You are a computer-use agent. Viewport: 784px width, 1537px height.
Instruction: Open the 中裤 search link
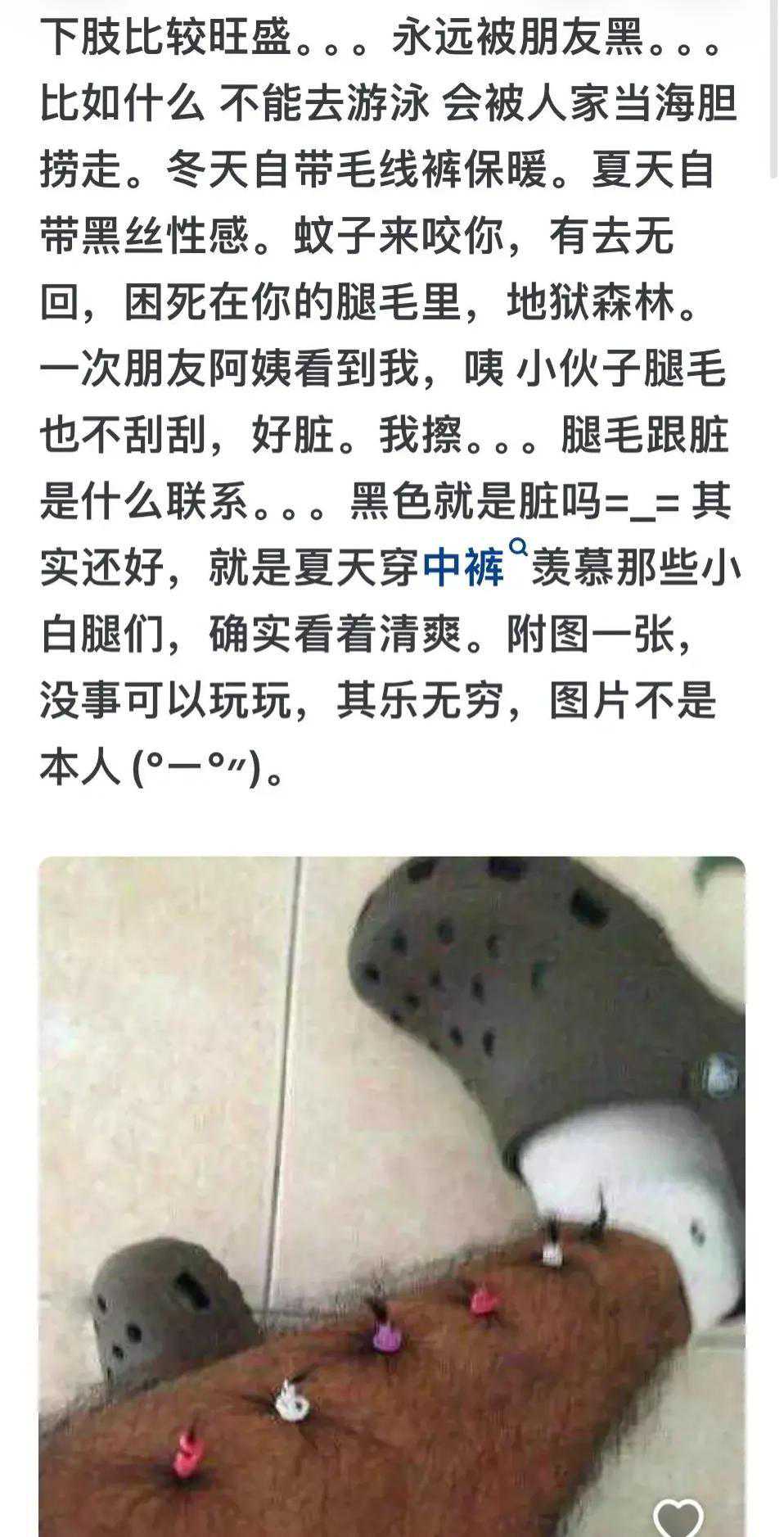click(464, 568)
